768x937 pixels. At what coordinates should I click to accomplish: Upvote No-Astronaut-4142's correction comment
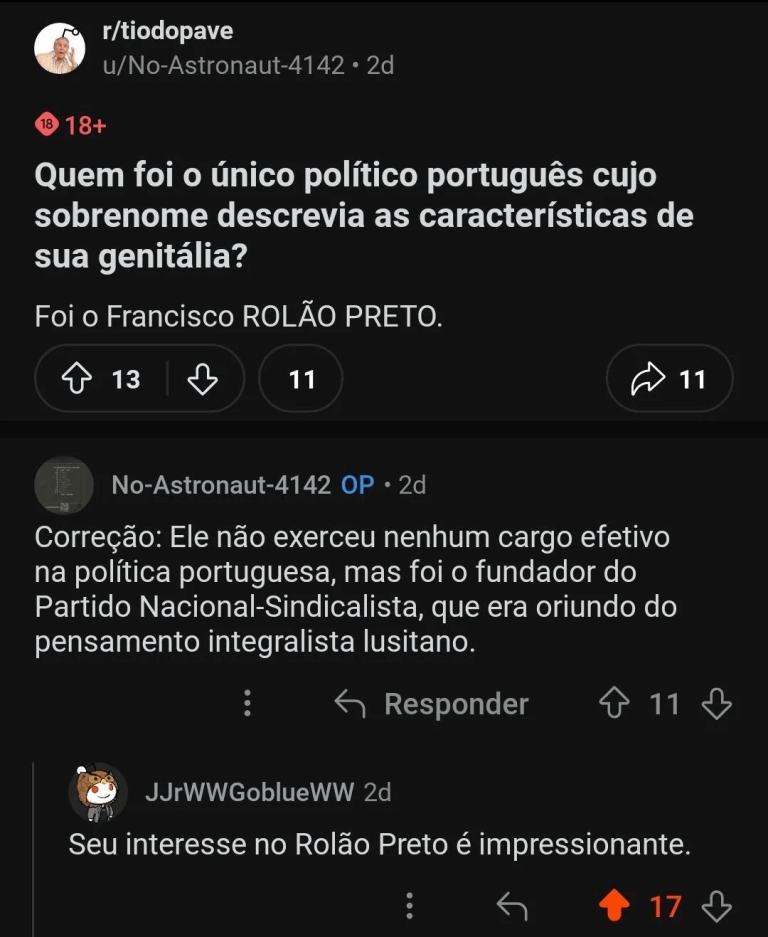[x=612, y=704]
